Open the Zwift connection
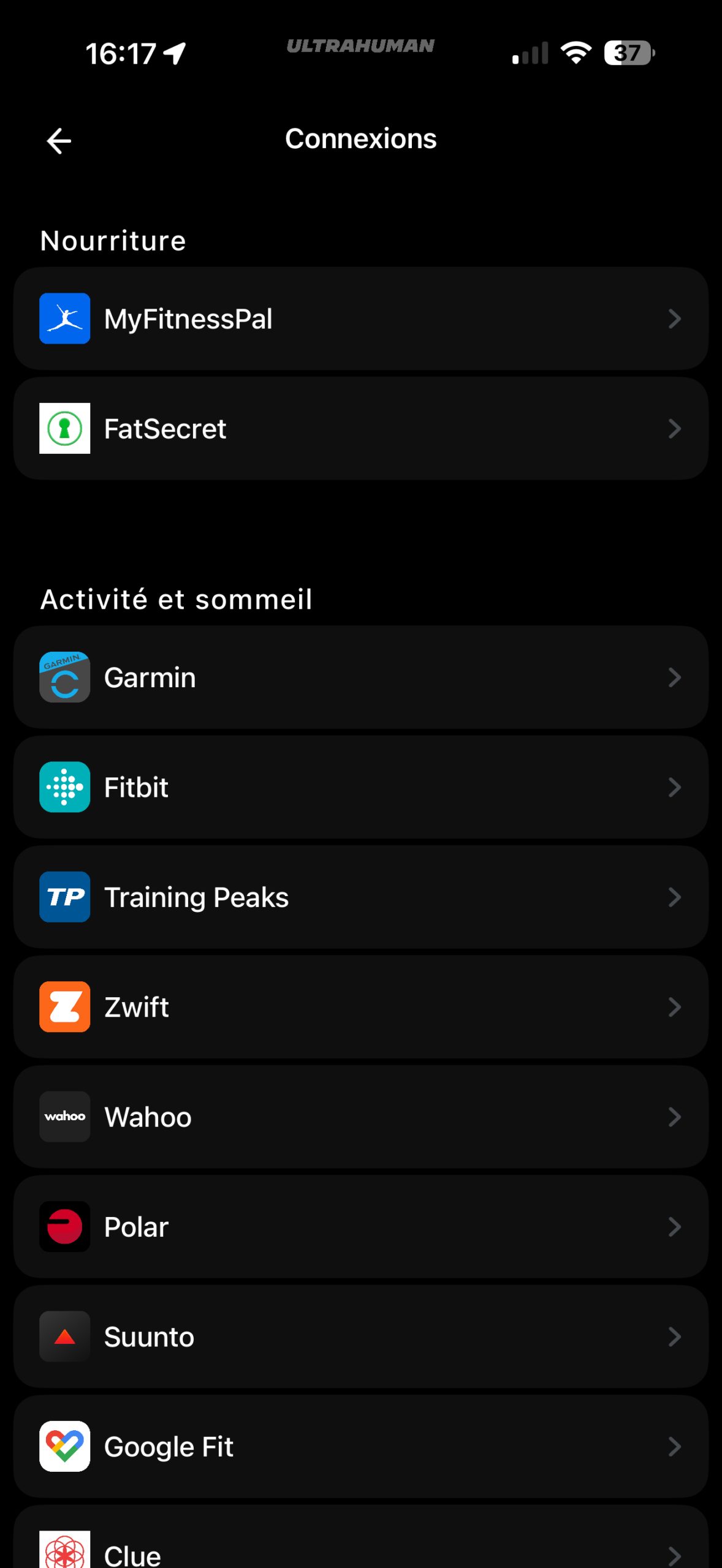This screenshot has height=1568, width=722. click(360, 1007)
